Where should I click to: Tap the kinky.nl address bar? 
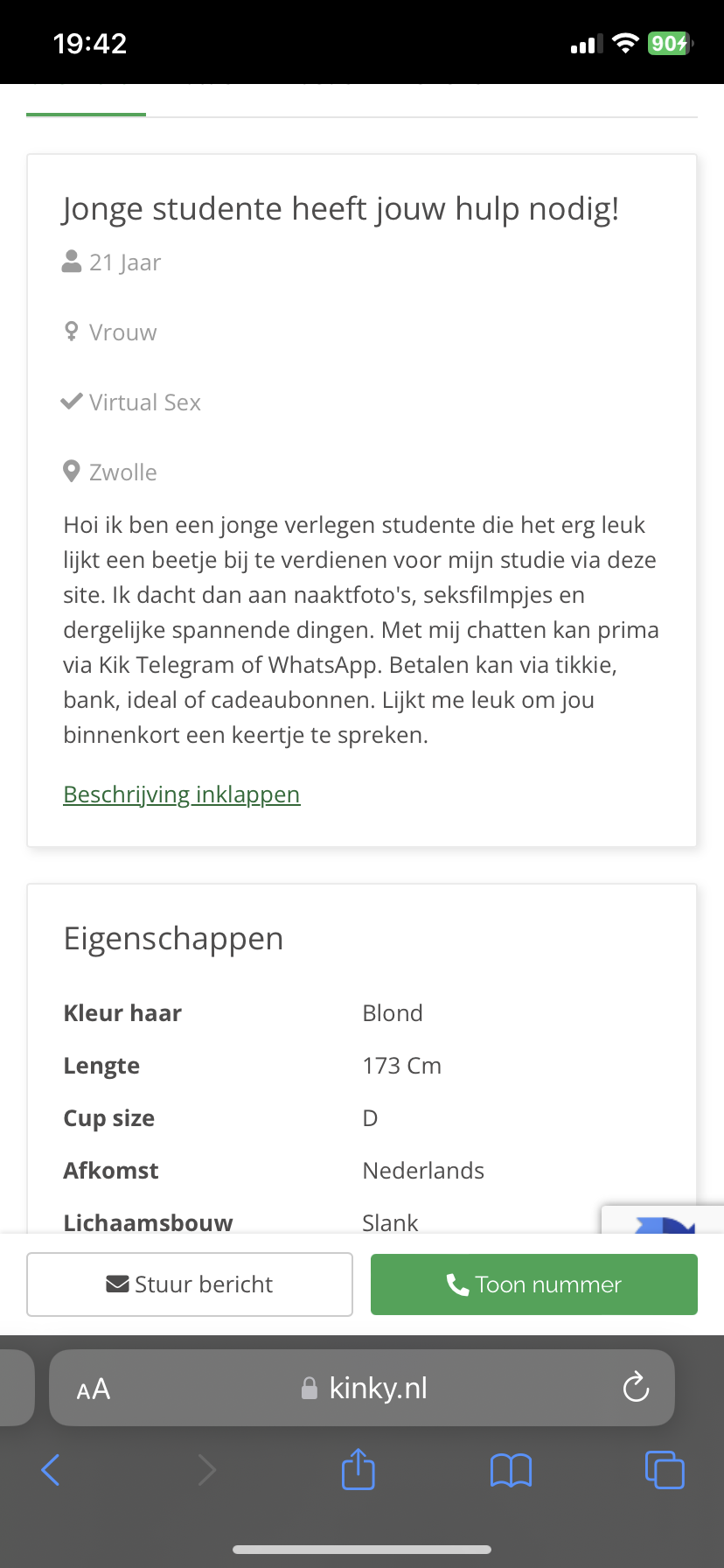click(x=362, y=1388)
